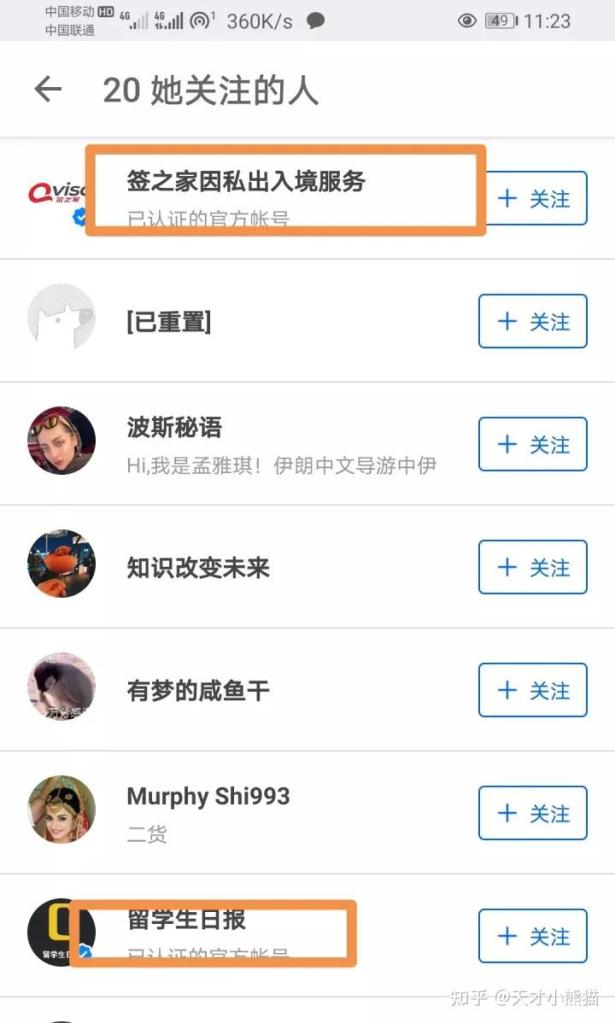The image size is (615, 1023).
Task: Follow 有梦的咸鱼干
Action: pos(532,690)
